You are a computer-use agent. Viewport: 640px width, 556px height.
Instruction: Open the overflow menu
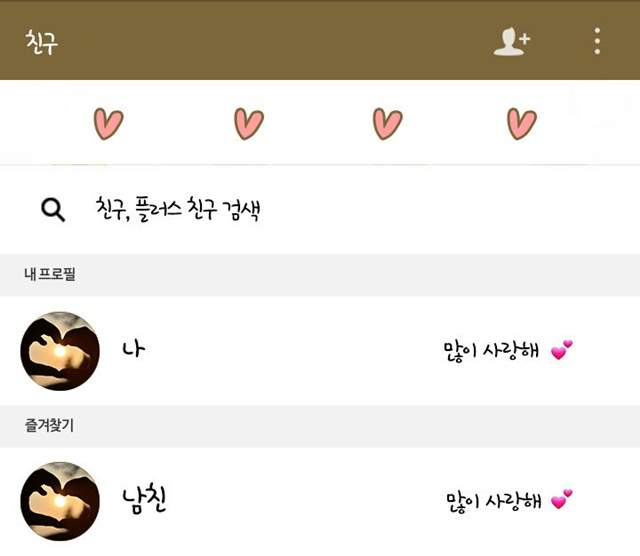[x=597, y=41]
